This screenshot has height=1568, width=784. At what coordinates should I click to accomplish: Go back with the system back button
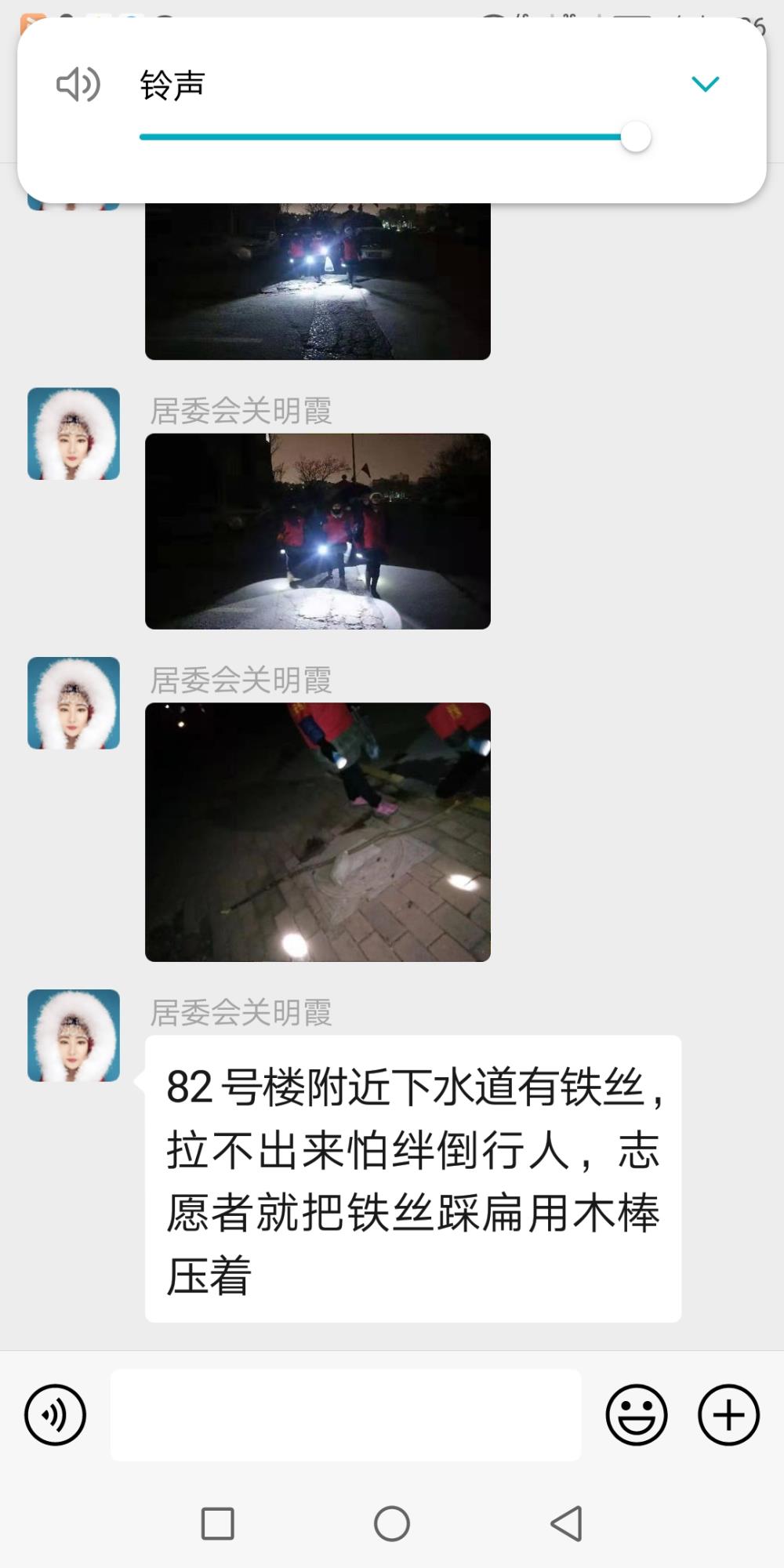coord(566,1523)
